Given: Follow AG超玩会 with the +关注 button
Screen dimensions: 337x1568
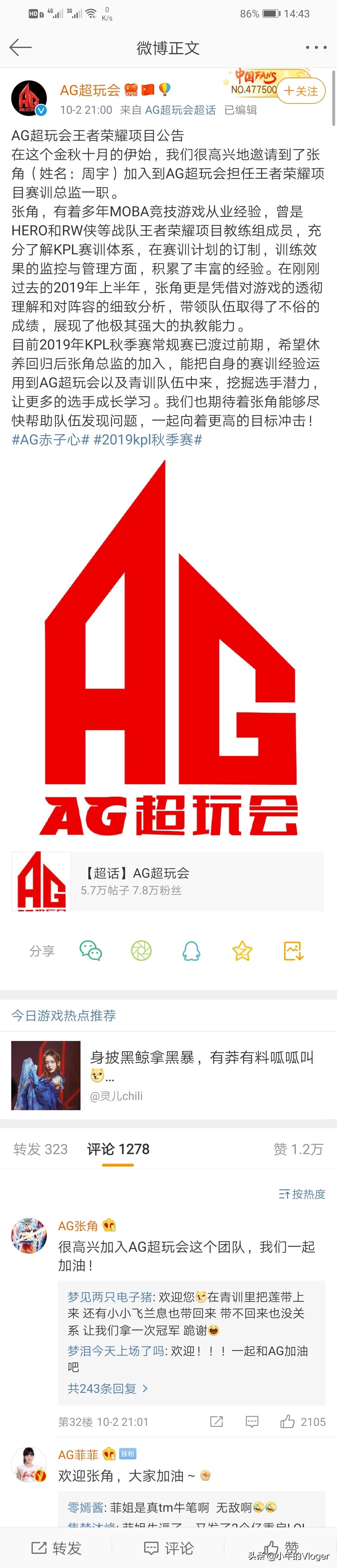Looking at the screenshot, I should [301, 91].
